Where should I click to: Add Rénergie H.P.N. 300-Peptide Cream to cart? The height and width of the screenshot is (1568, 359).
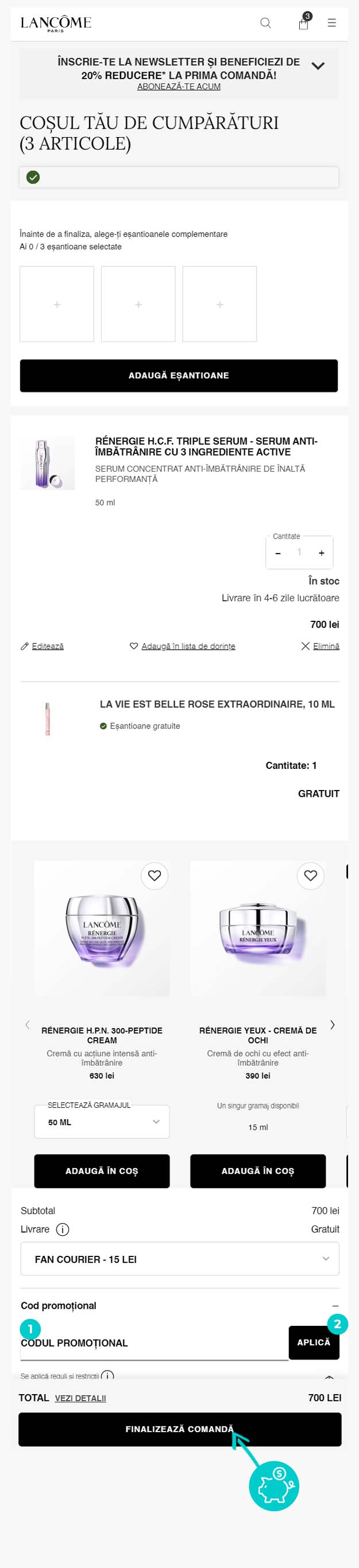pyautogui.click(x=102, y=1170)
